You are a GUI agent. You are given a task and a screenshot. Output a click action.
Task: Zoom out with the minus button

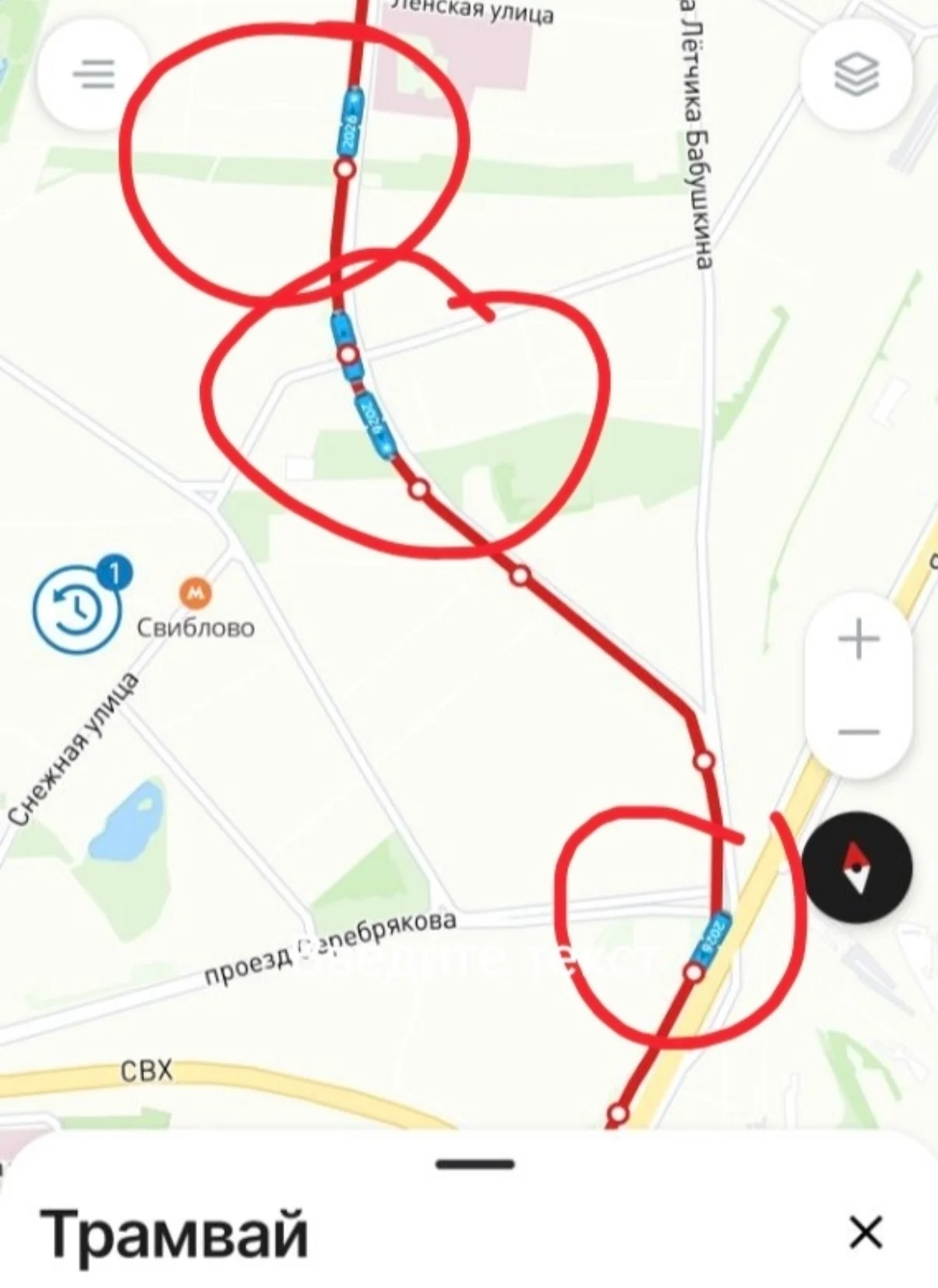858,732
